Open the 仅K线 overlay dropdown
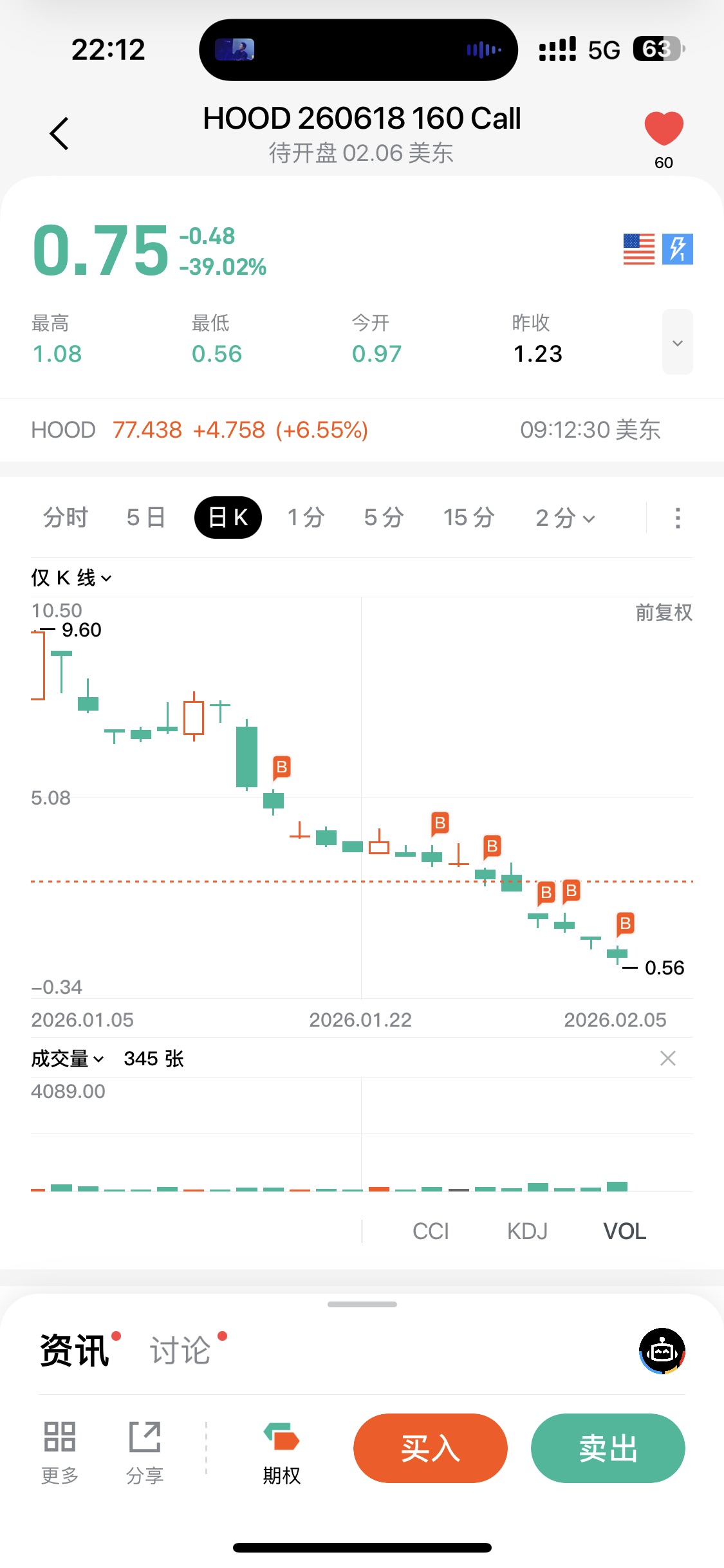The width and height of the screenshot is (724, 1568). 71,578
